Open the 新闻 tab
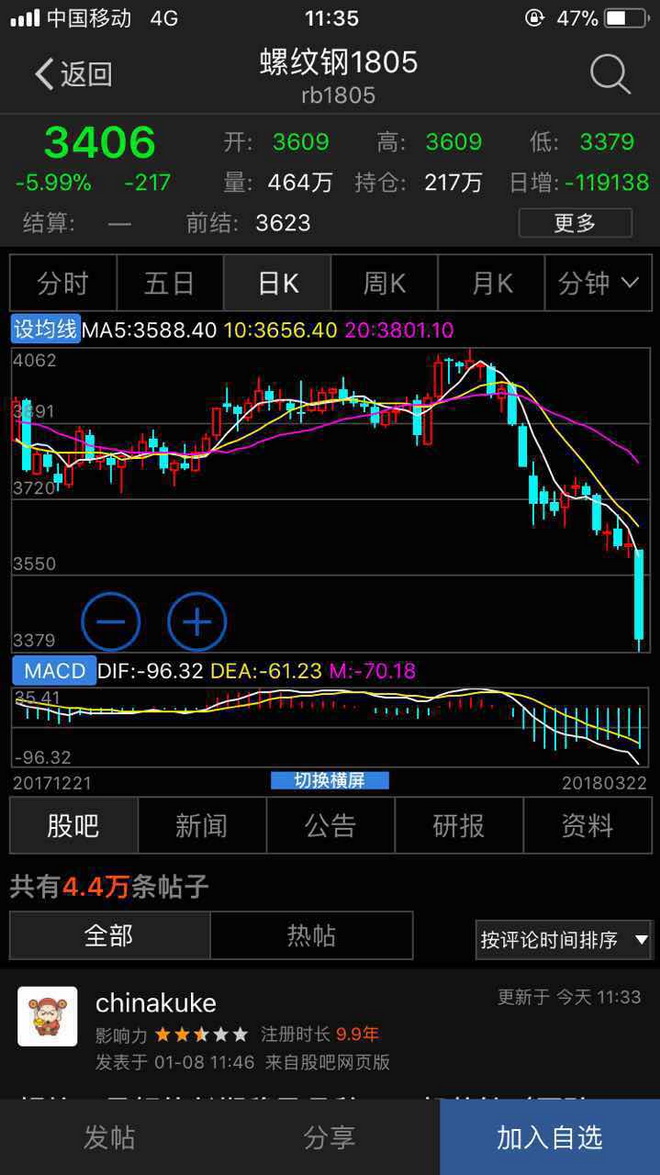The height and width of the screenshot is (1175, 660). click(201, 826)
